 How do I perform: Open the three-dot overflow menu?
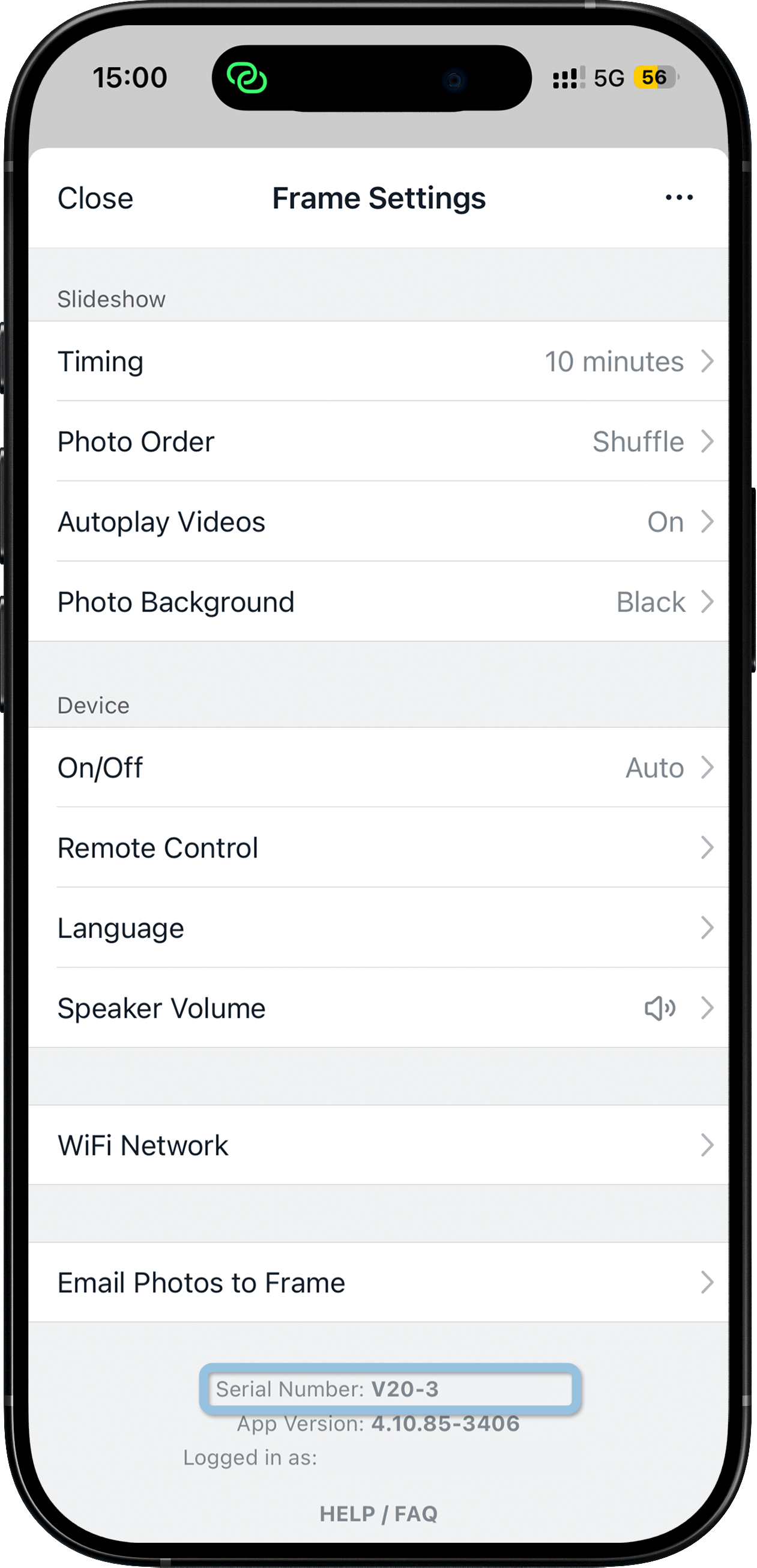coord(678,198)
